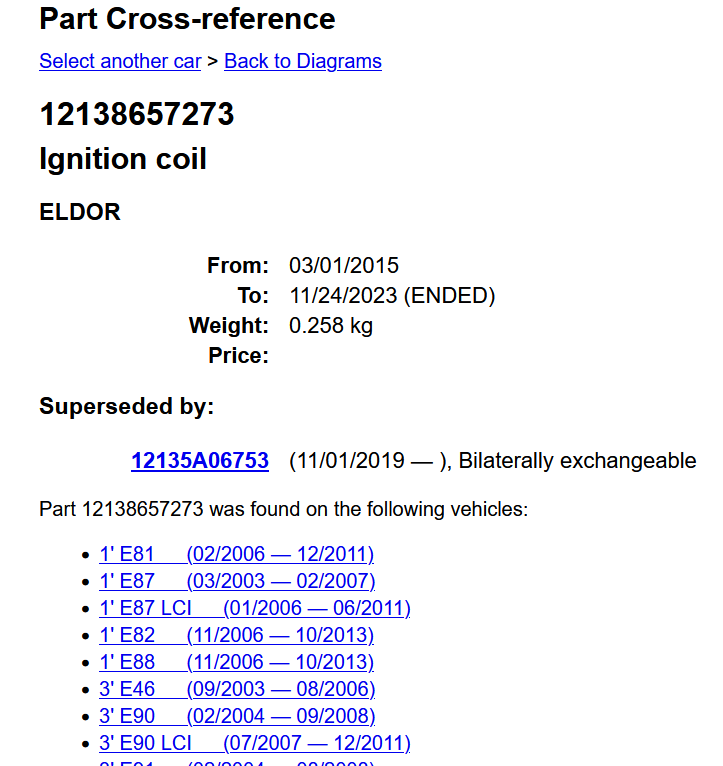Viewport: 723px width, 766px height.
Task: Select 3' E90 (02/2004 — 09/2008)
Action: coord(237,716)
